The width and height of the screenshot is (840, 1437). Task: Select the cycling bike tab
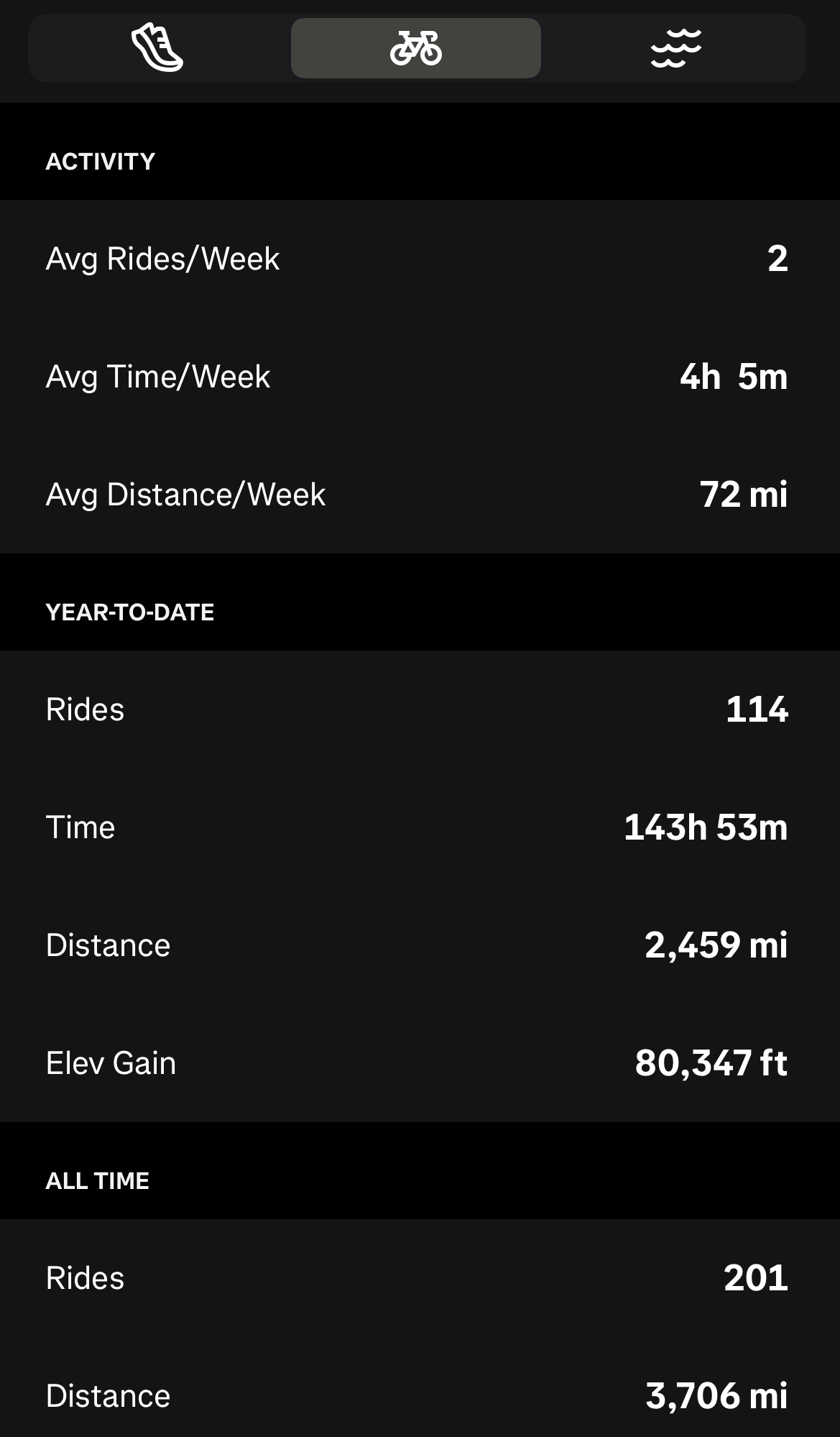415,48
